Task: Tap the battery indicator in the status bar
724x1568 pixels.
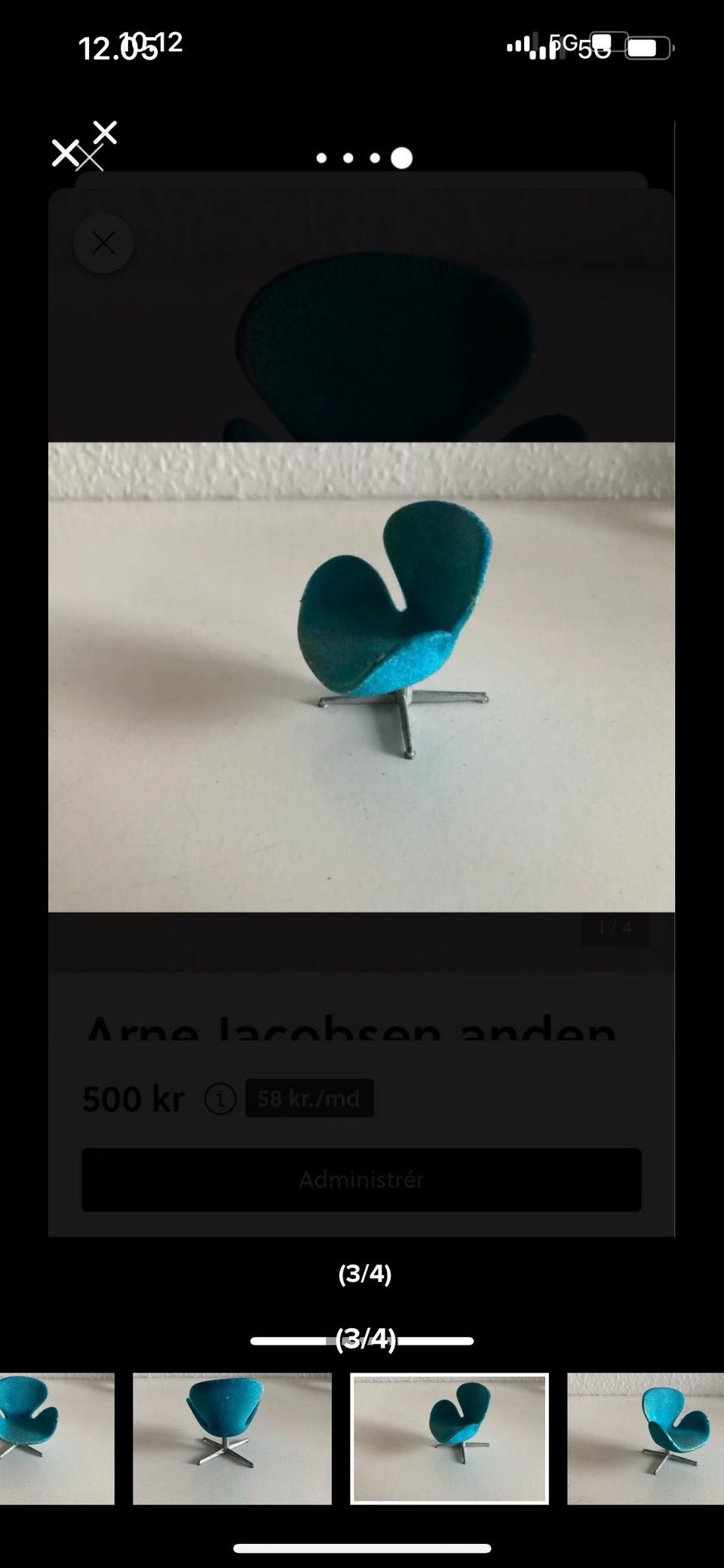Action: (x=647, y=47)
